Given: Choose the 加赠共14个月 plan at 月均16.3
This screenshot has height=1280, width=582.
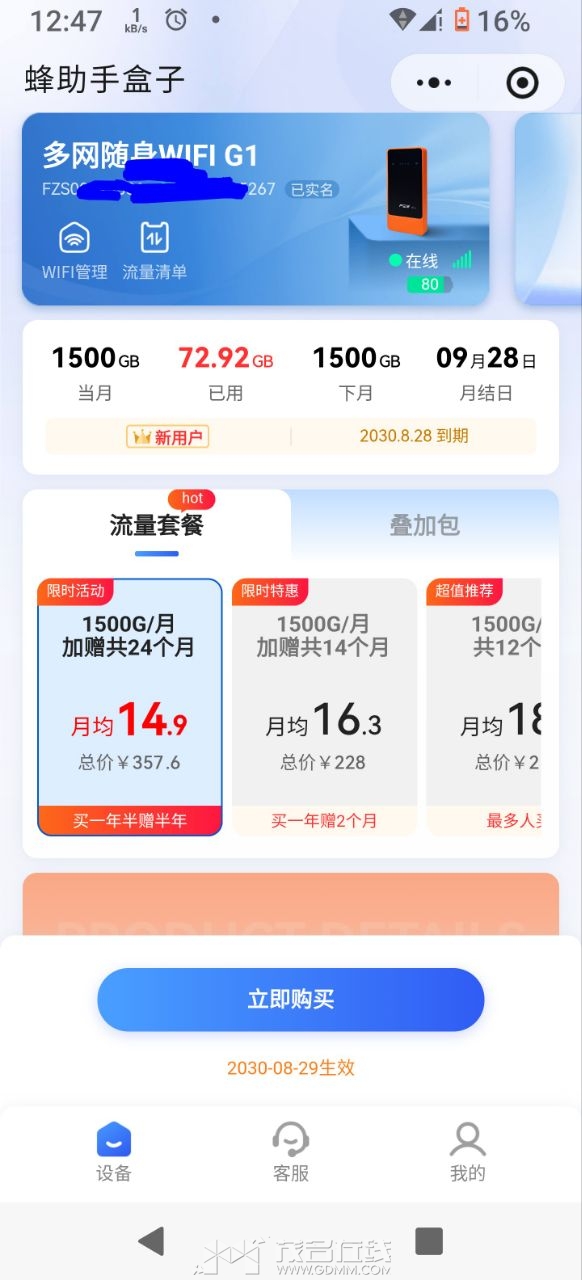Looking at the screenshot, I should (x=324, y=707).
